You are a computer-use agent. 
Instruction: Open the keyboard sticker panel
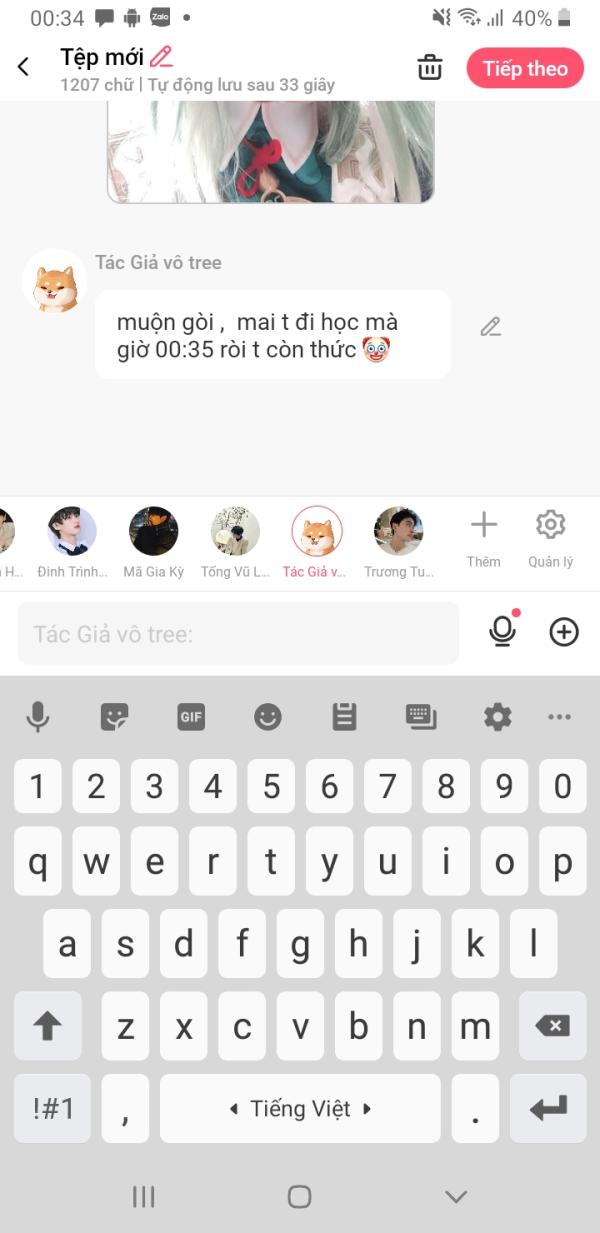(x=115, y=716)
